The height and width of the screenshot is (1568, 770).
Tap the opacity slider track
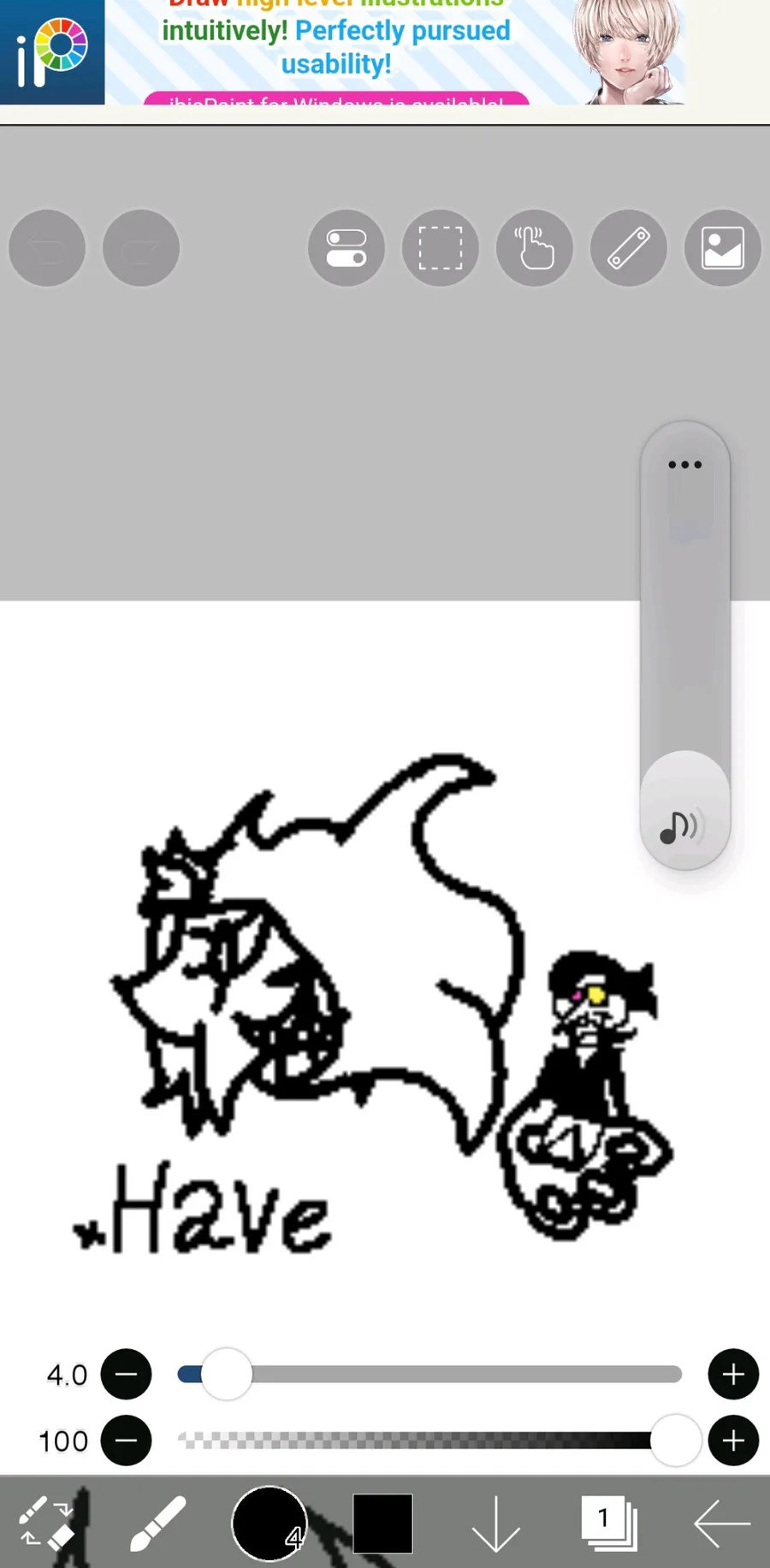pyautogui.click(x=429, y=1441)
